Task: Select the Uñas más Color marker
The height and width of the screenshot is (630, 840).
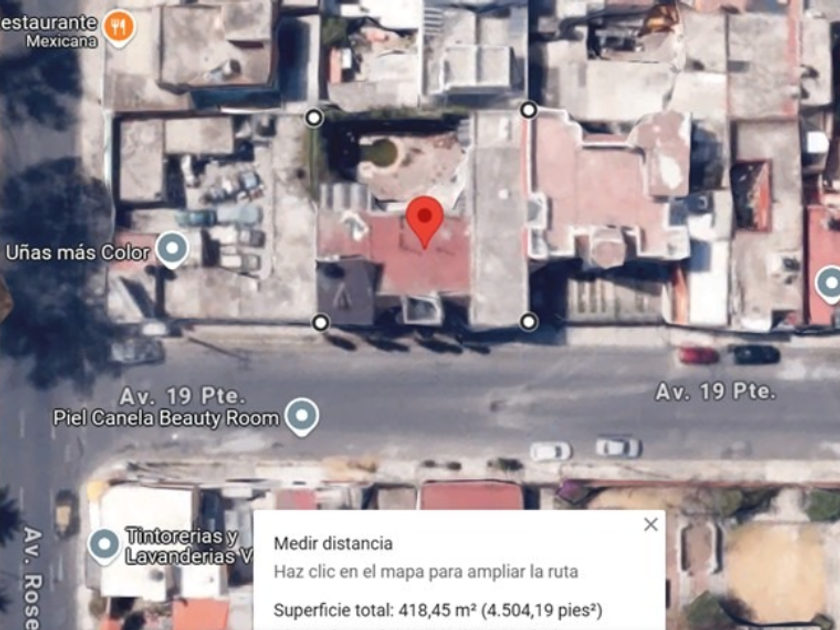Action: point(172,250)
